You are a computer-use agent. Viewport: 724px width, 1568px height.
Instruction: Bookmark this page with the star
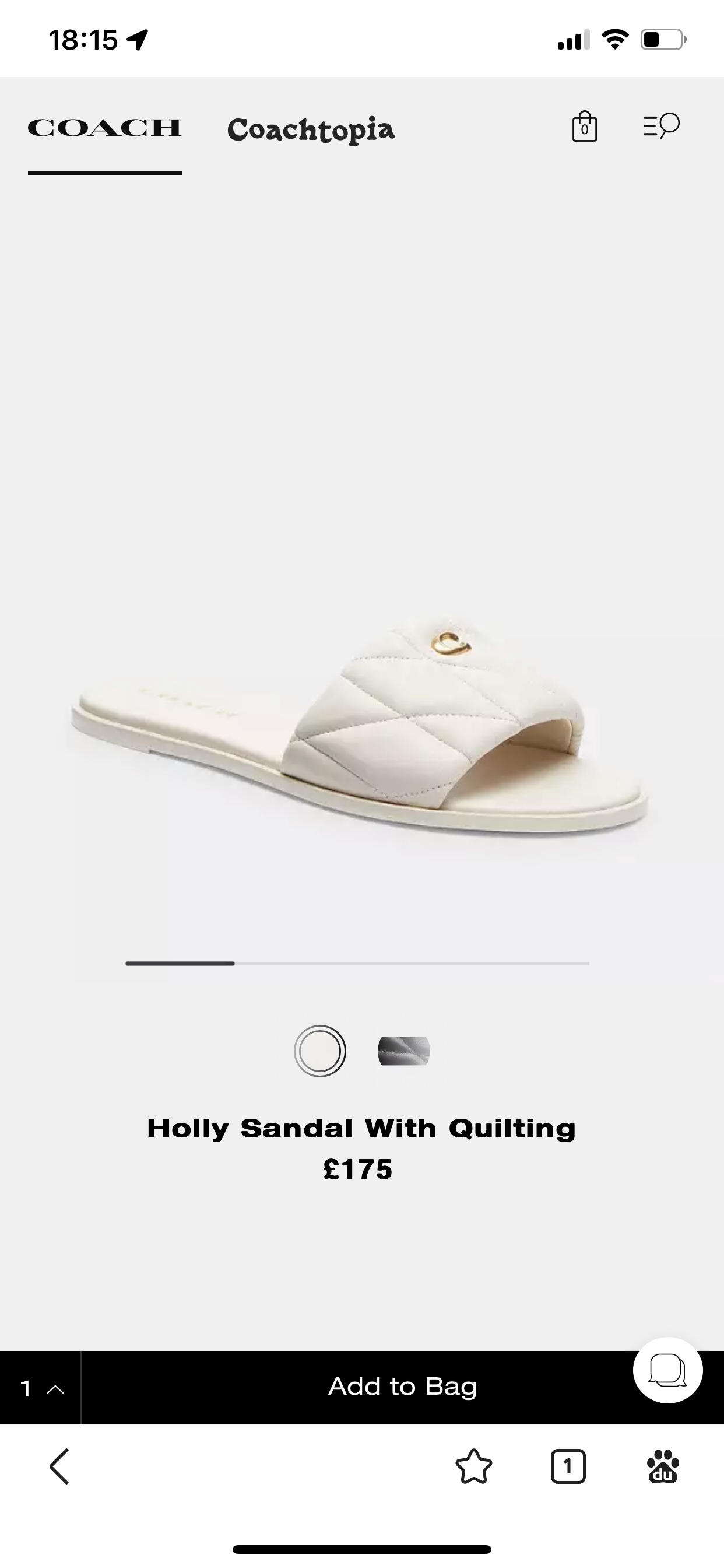click(473, 1466)
